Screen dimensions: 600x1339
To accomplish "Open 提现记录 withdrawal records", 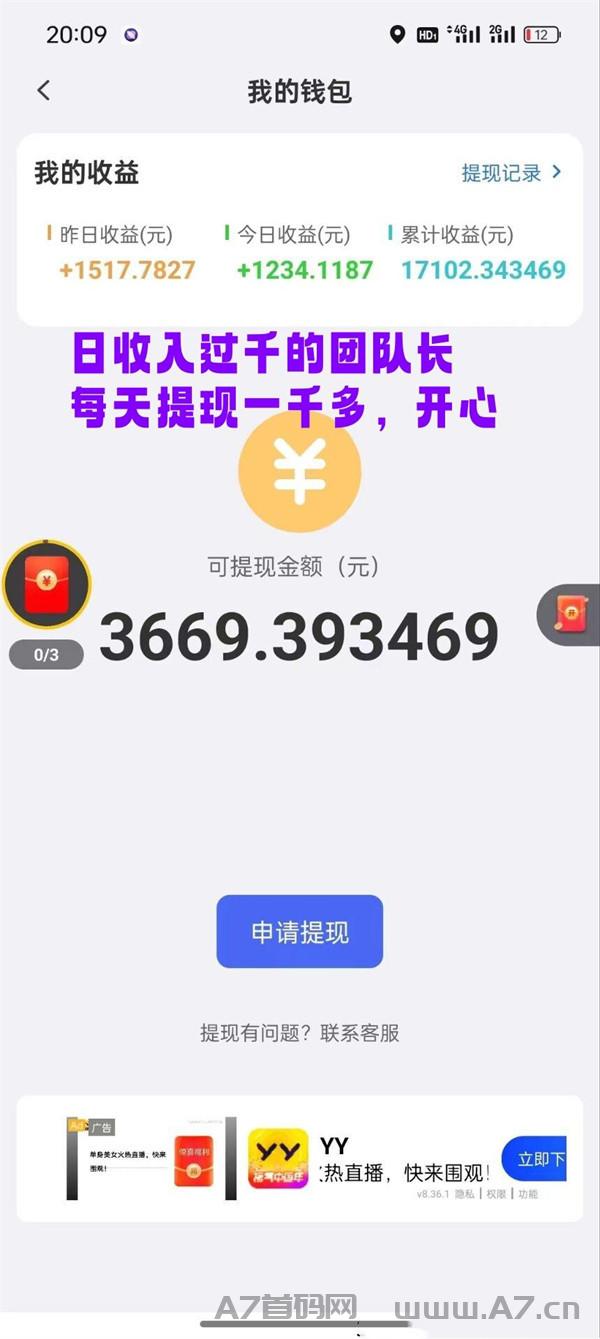I will (x=511, y=173).
